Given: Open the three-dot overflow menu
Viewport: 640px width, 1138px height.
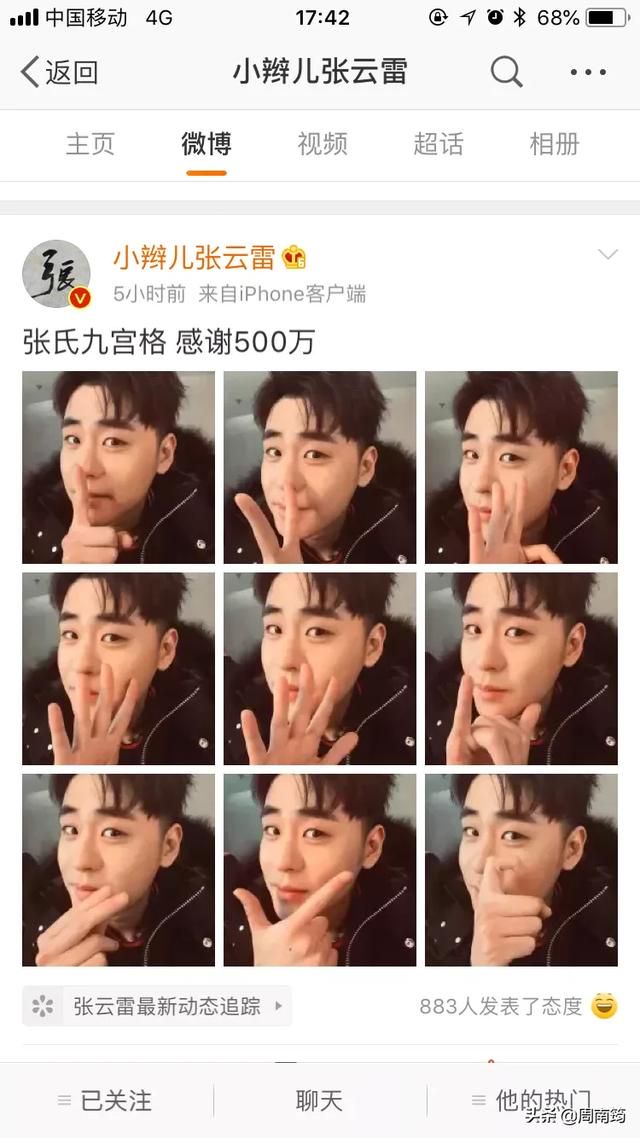Looking at the screenshot, I should pos(588,72).
